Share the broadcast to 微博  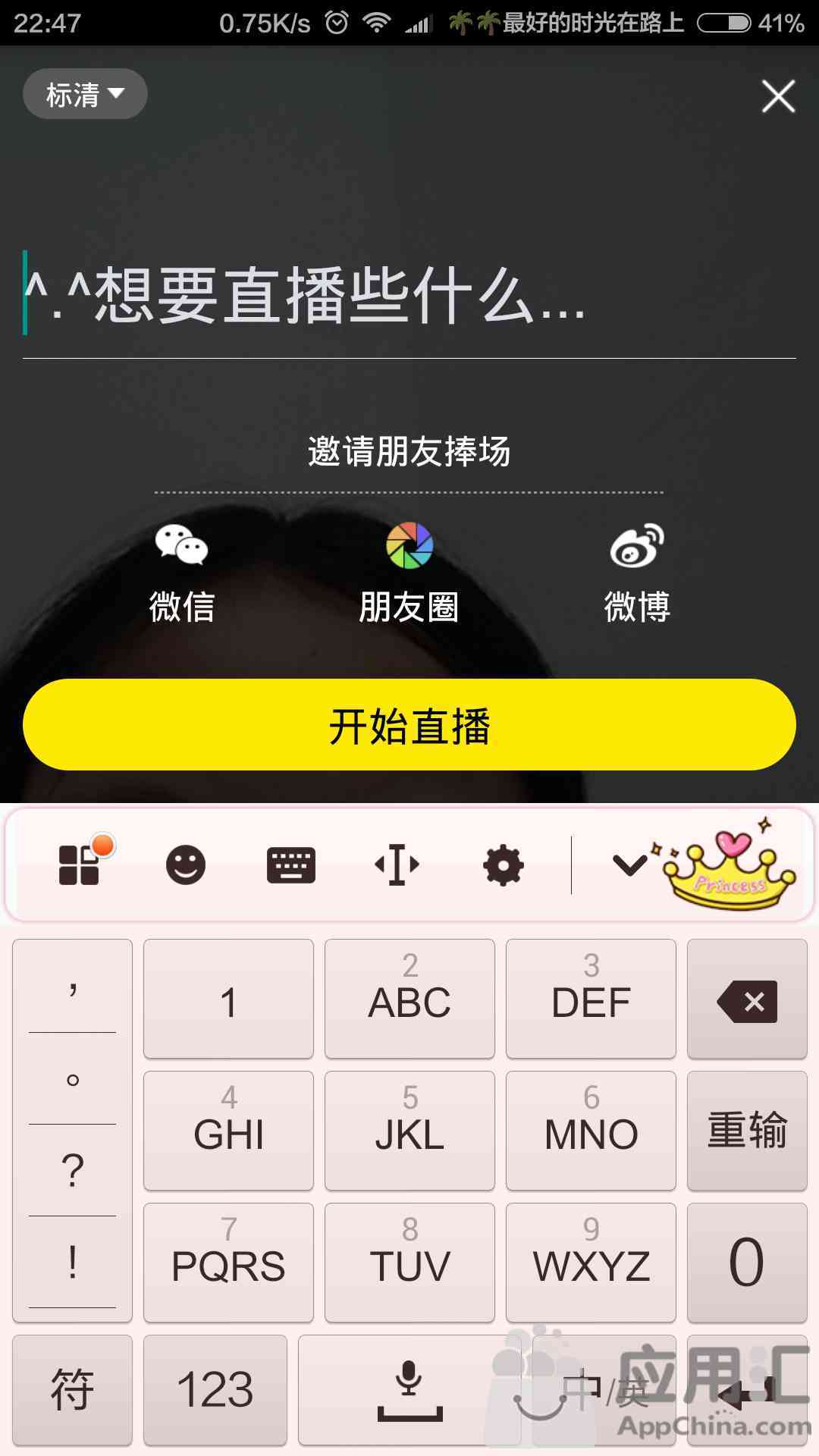(x=637, y=573)
